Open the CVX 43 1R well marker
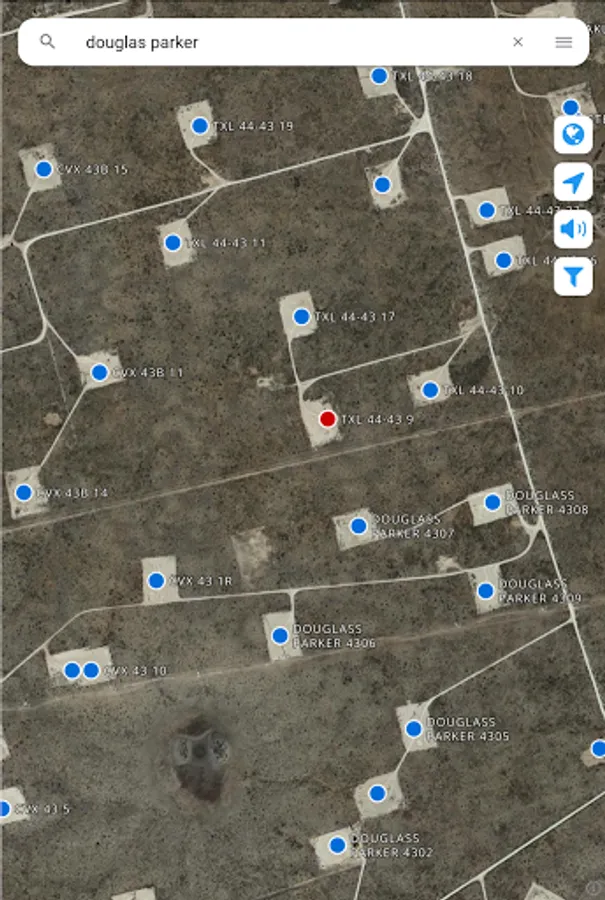 156,580
